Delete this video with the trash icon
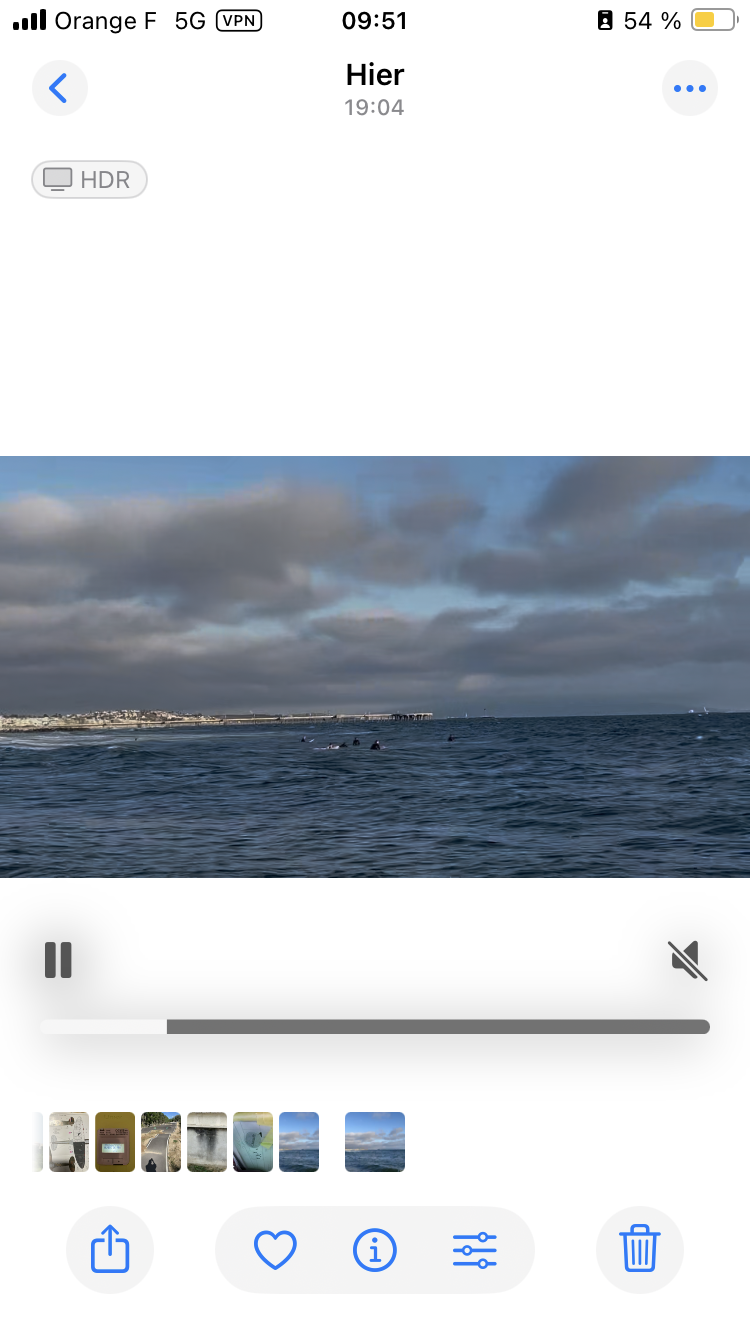This screenshot has width=750, height=1334. (639, 1250)
